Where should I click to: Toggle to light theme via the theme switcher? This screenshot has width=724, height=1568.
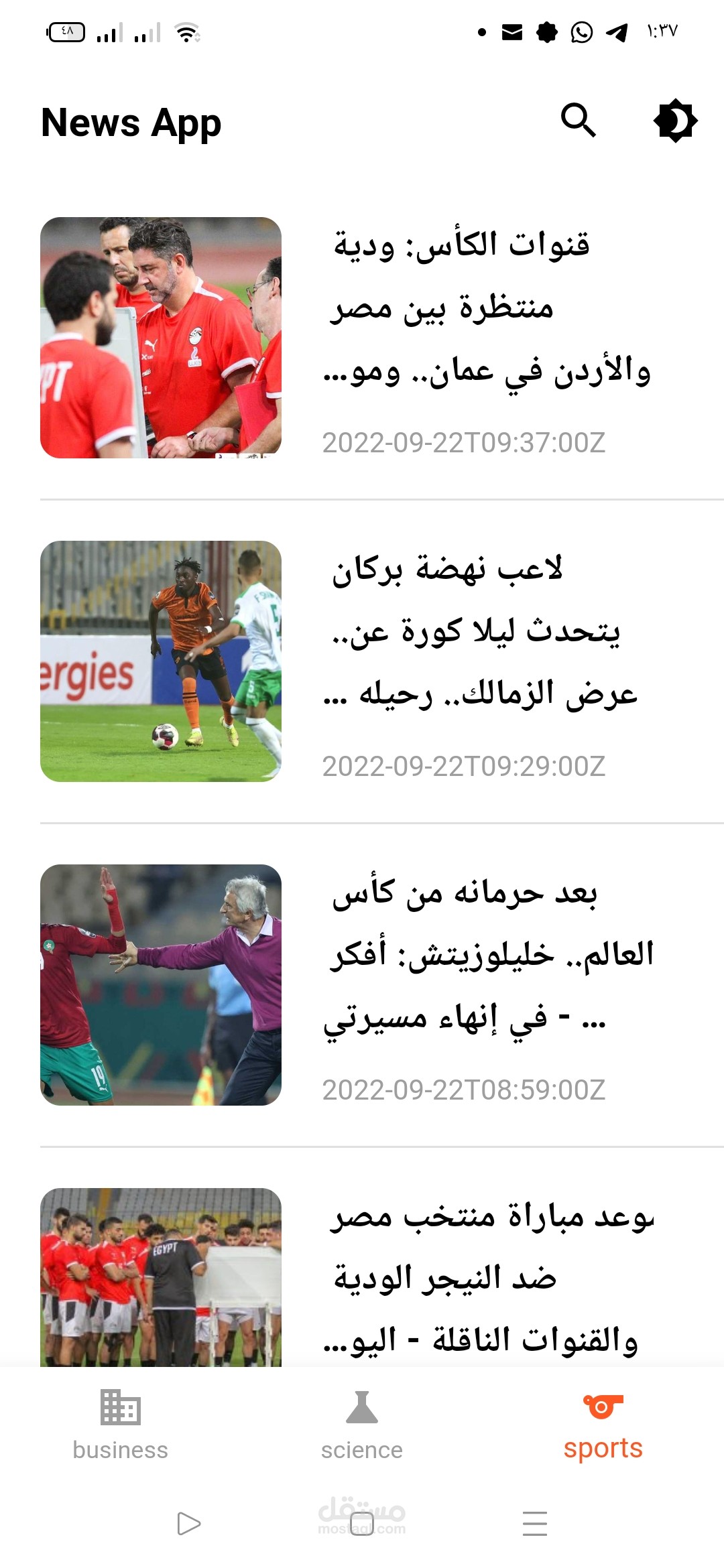coord(677,121)
